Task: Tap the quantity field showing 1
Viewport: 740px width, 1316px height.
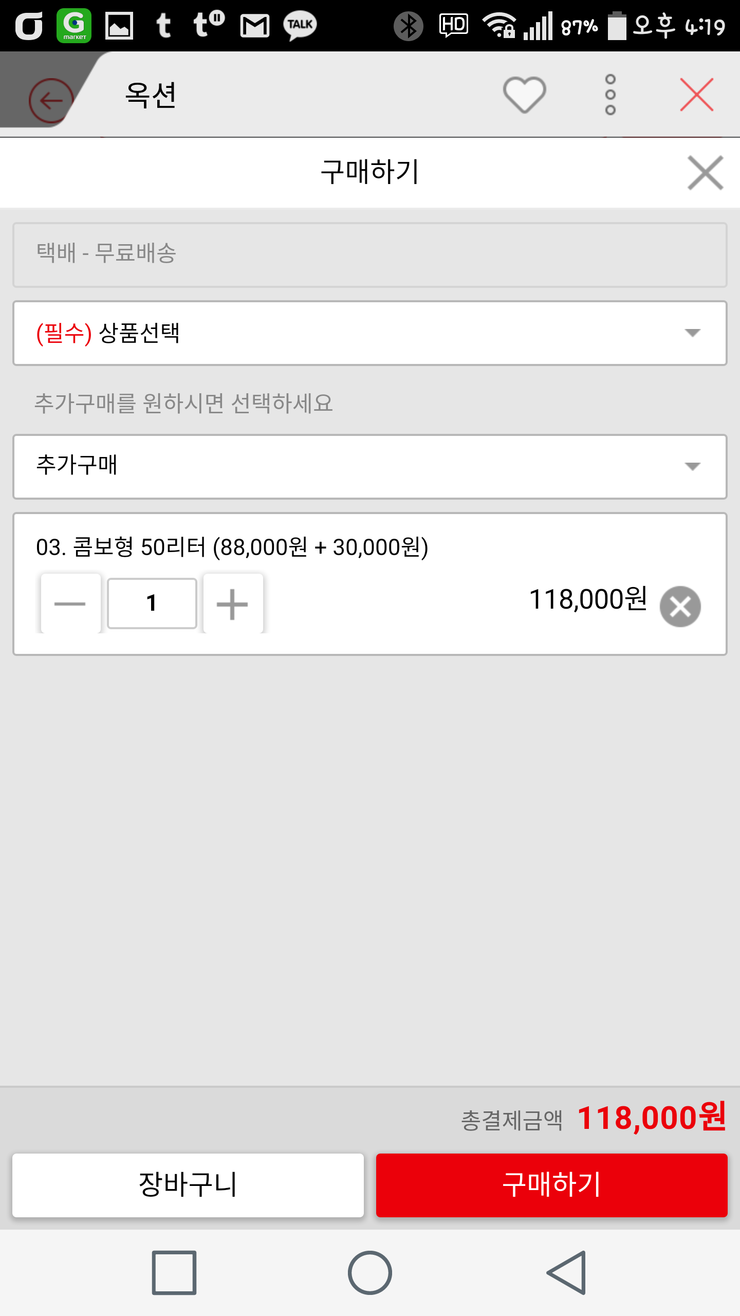Action: pyautogui.click(x=152, y=604)
